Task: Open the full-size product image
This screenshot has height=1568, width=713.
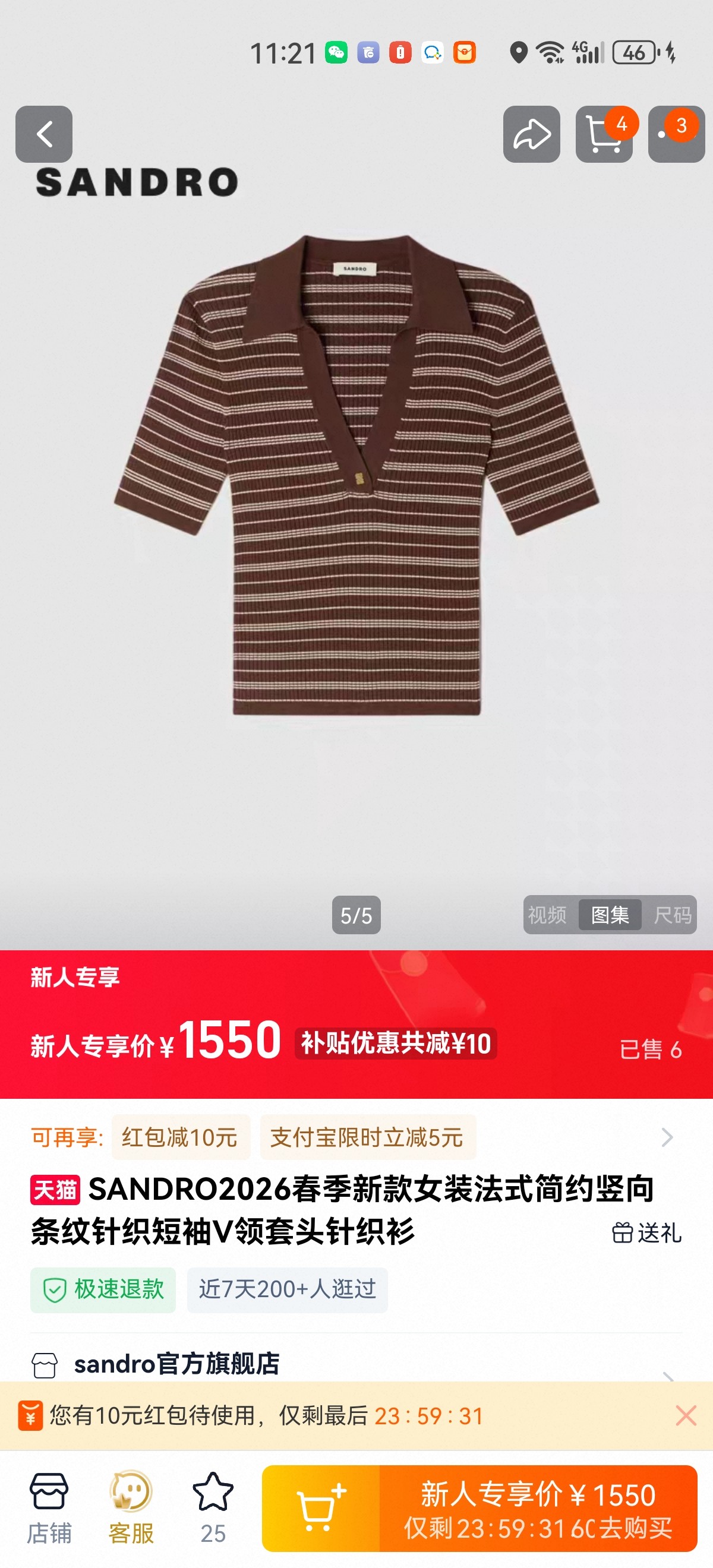Action: point(356,487)
